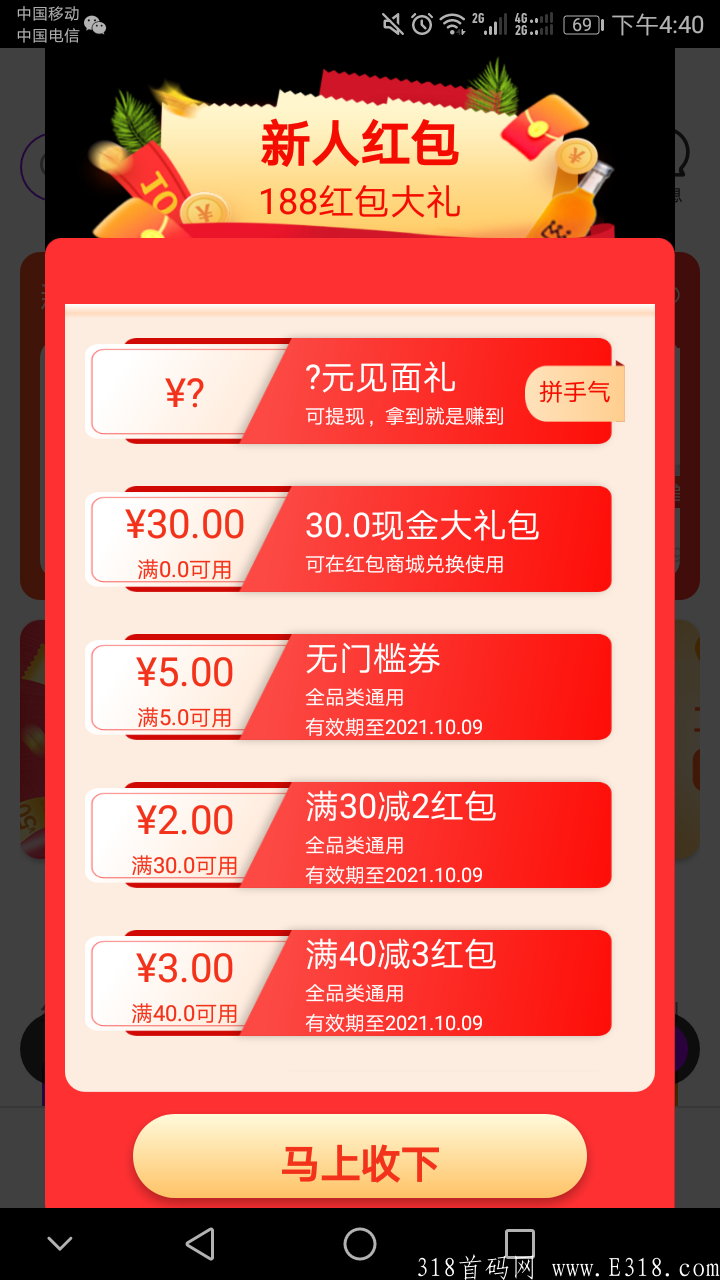Tap the home circle navigation button

click(360, 1244)
